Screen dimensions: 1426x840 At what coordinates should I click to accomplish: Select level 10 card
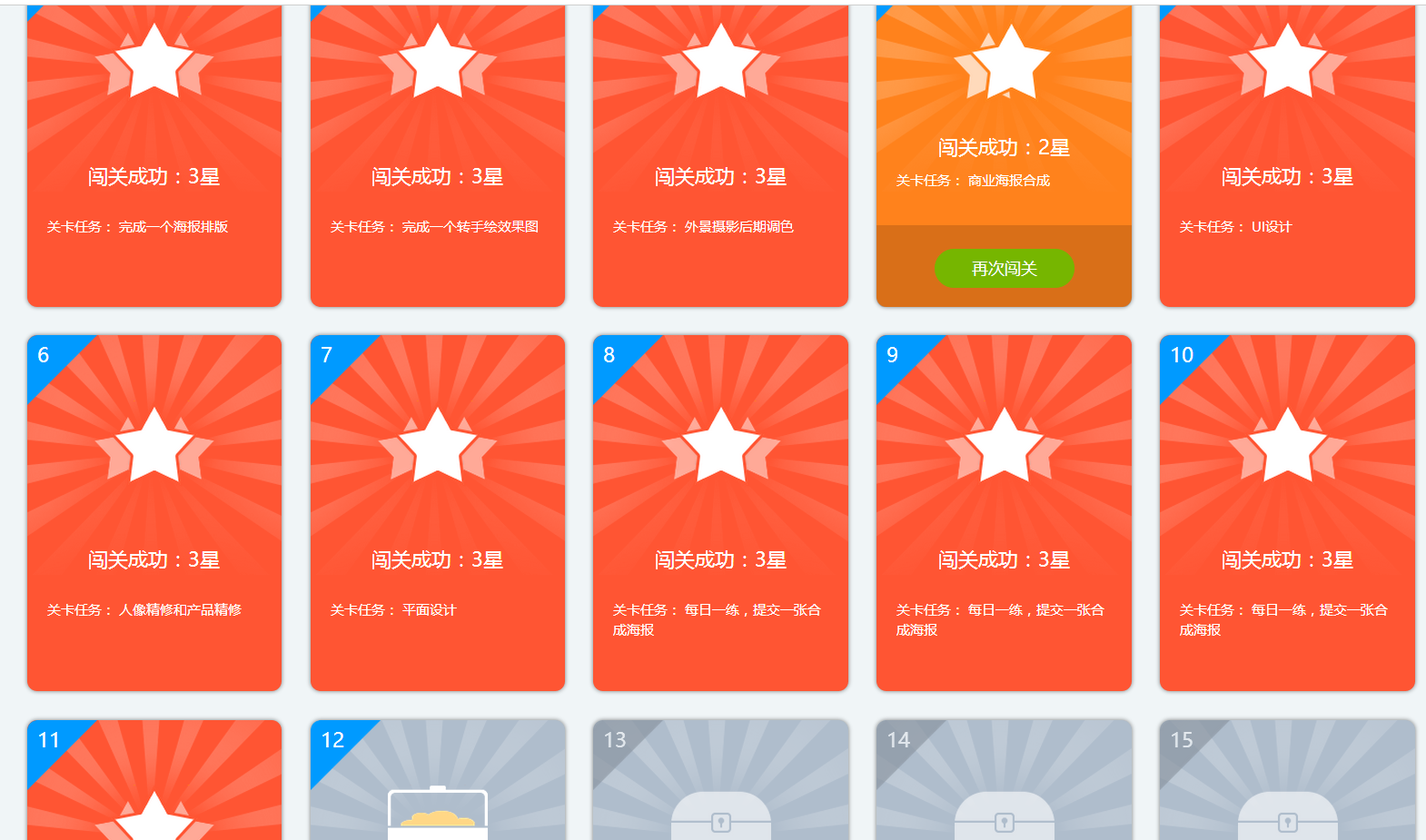1287,513
